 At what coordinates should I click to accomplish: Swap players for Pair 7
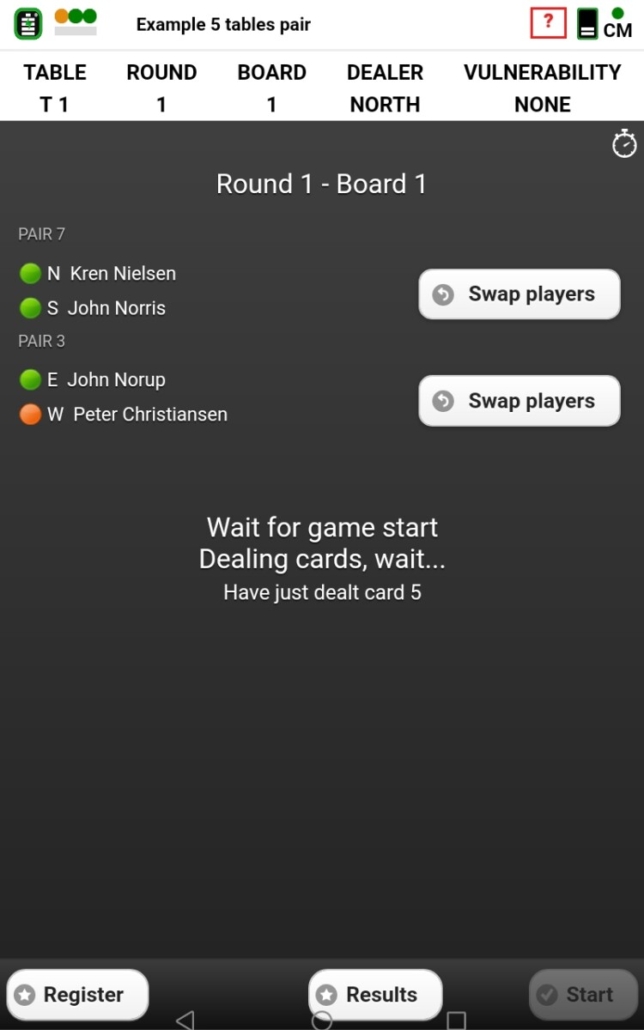click(x=519, y=294)
